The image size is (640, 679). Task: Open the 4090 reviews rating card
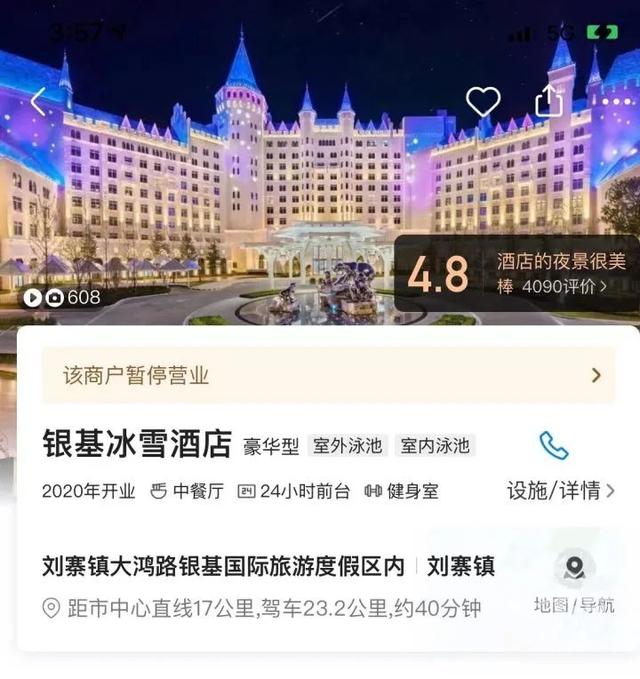tap(516, 274)
